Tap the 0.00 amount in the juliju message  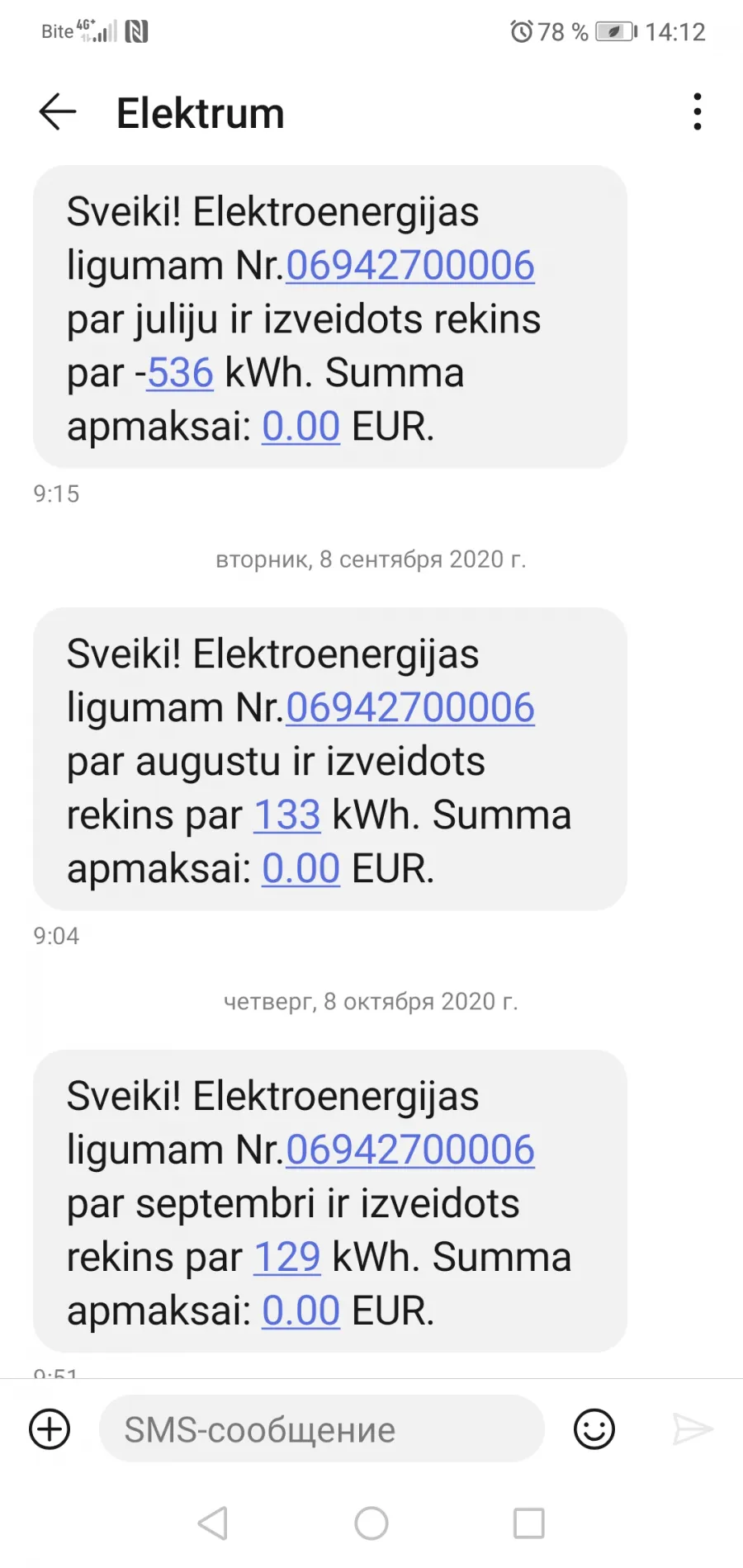[x=301, y=427]
